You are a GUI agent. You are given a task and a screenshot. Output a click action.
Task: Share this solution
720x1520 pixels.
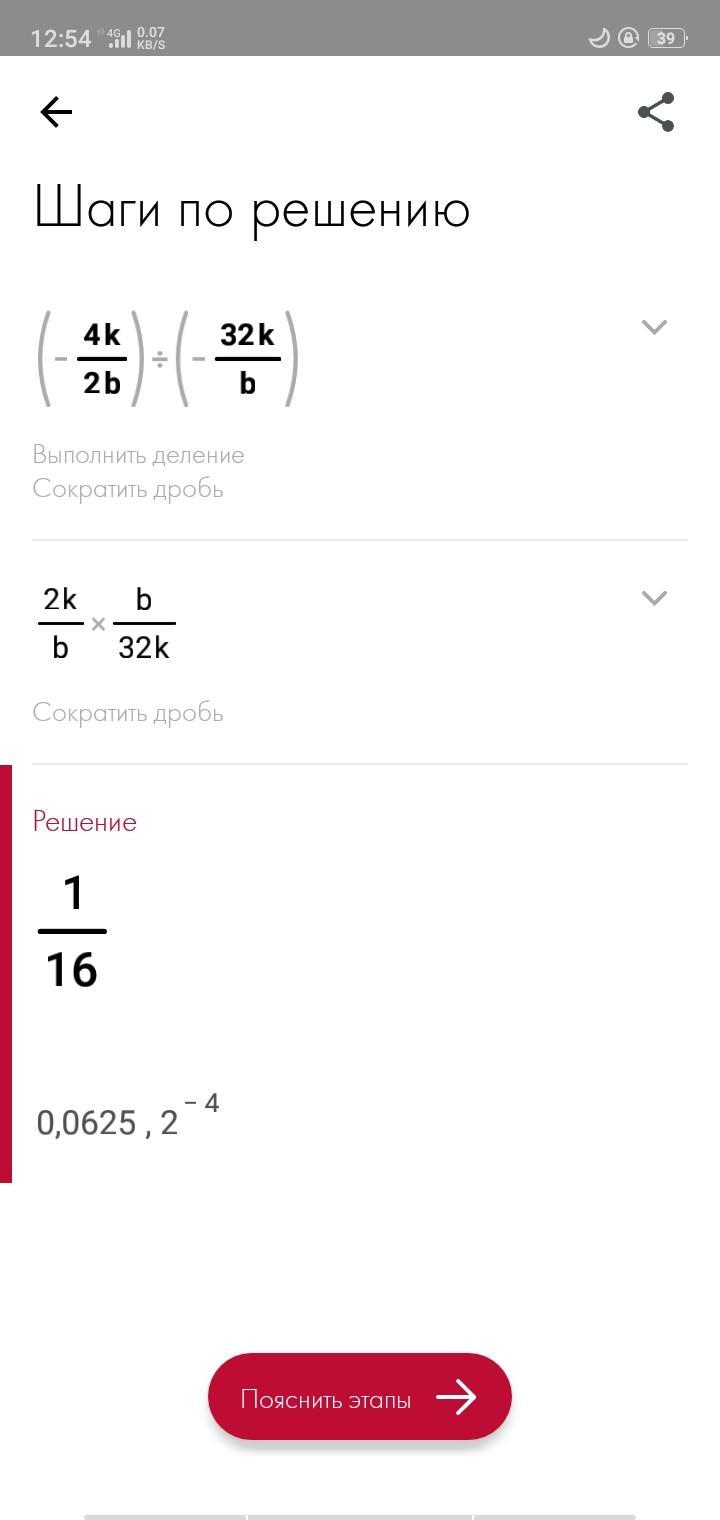click(656, 112)
